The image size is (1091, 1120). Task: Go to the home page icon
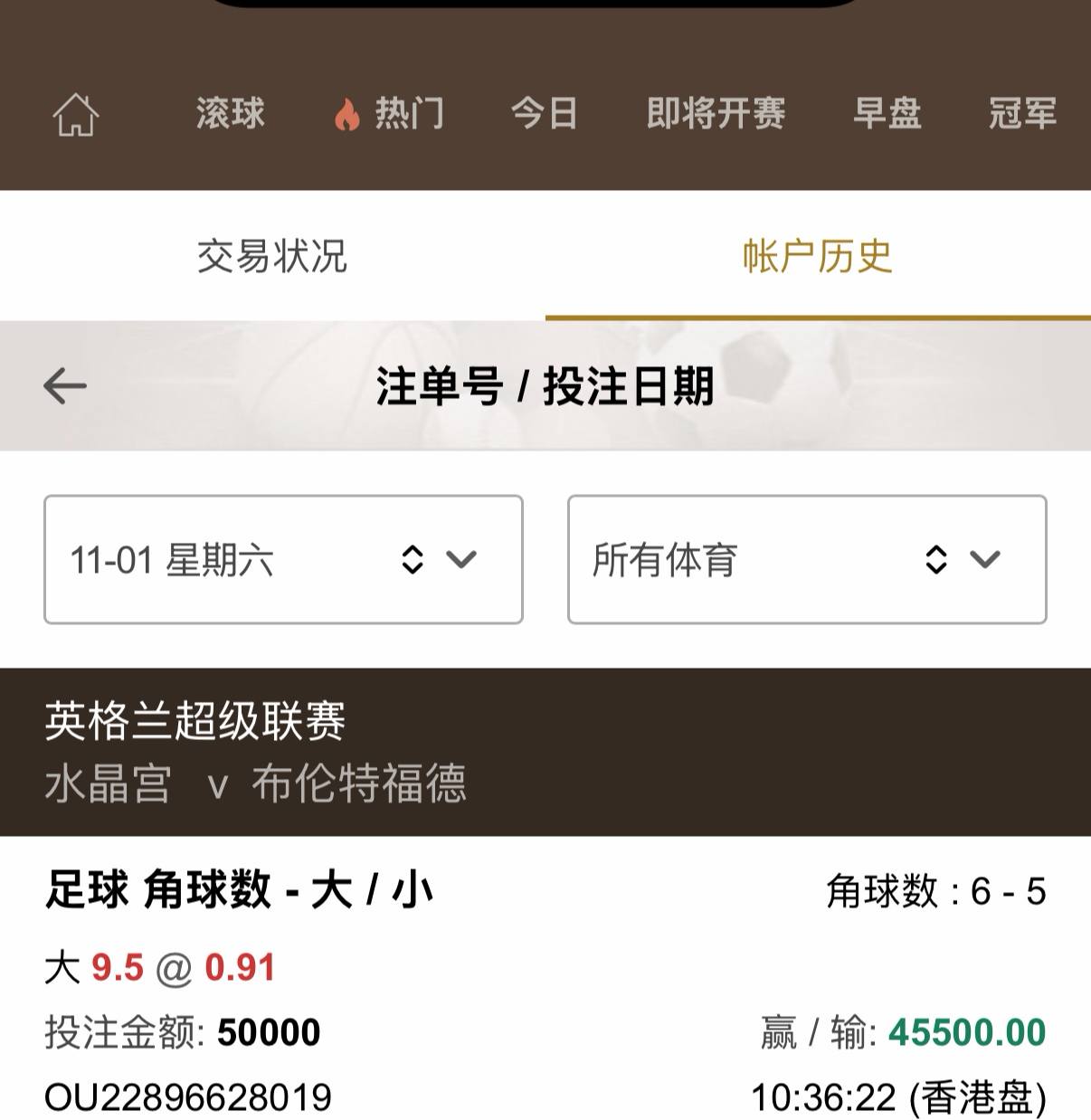coord(75,115)
